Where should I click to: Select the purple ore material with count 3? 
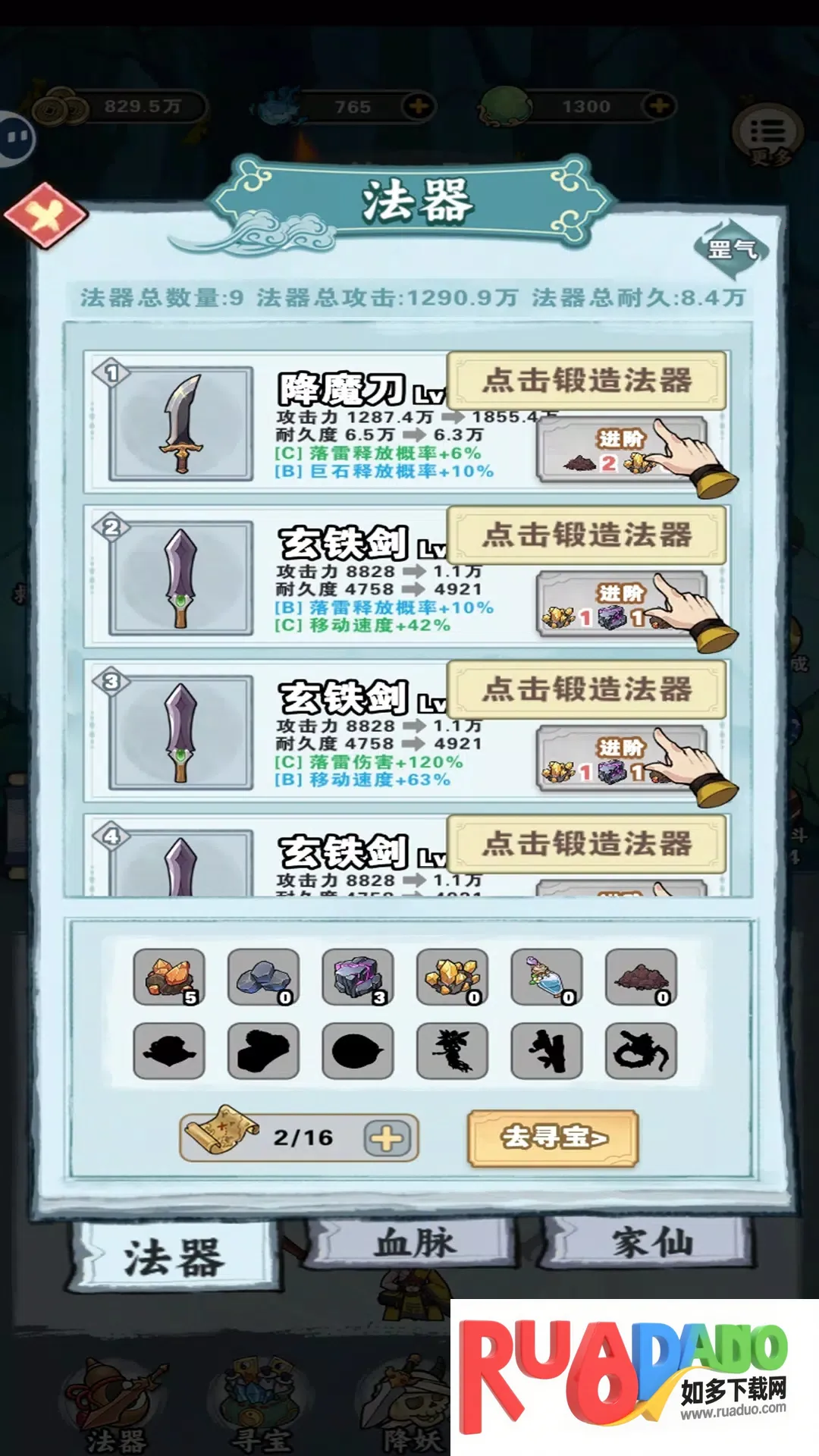click(x=358, y=977)
